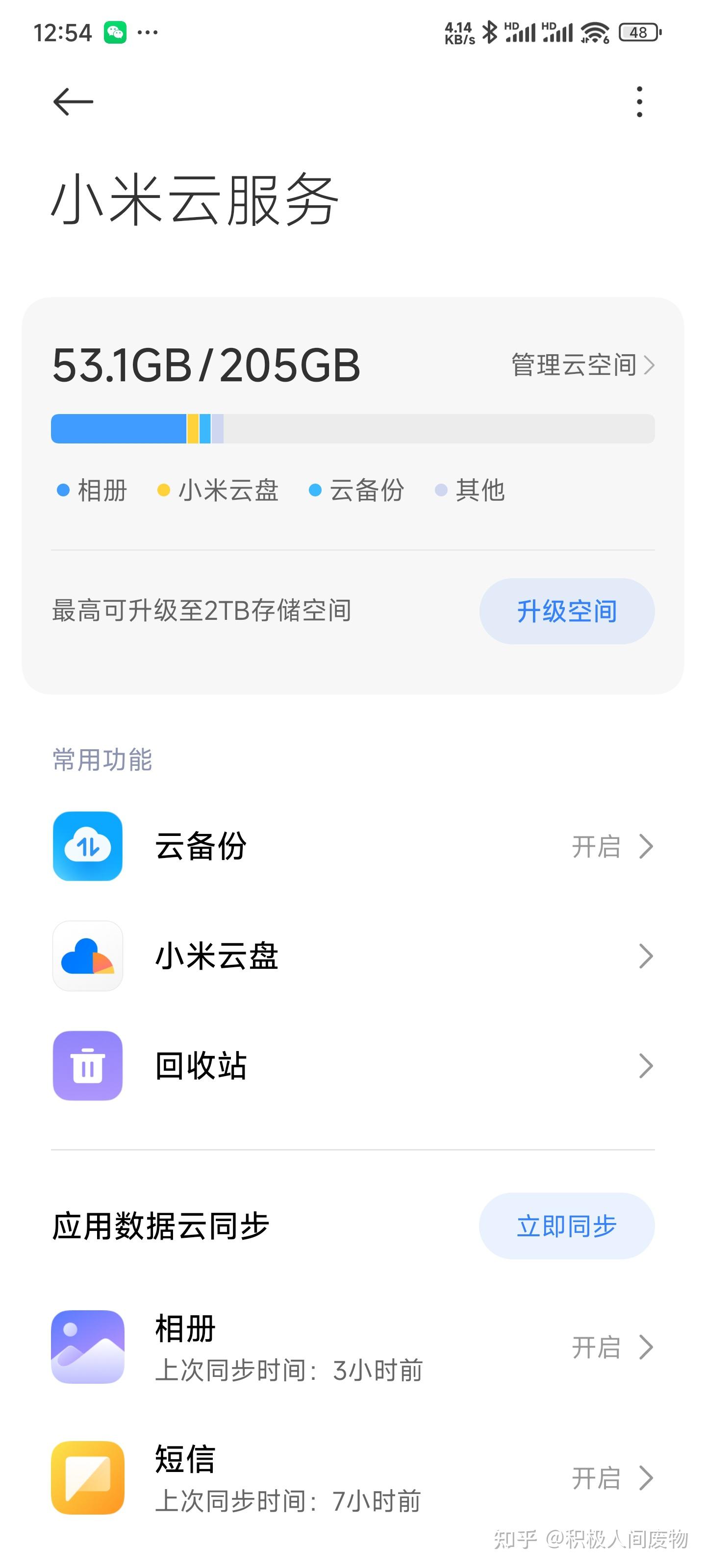Click the 立即同步 sync now button

coord(566,1226)
